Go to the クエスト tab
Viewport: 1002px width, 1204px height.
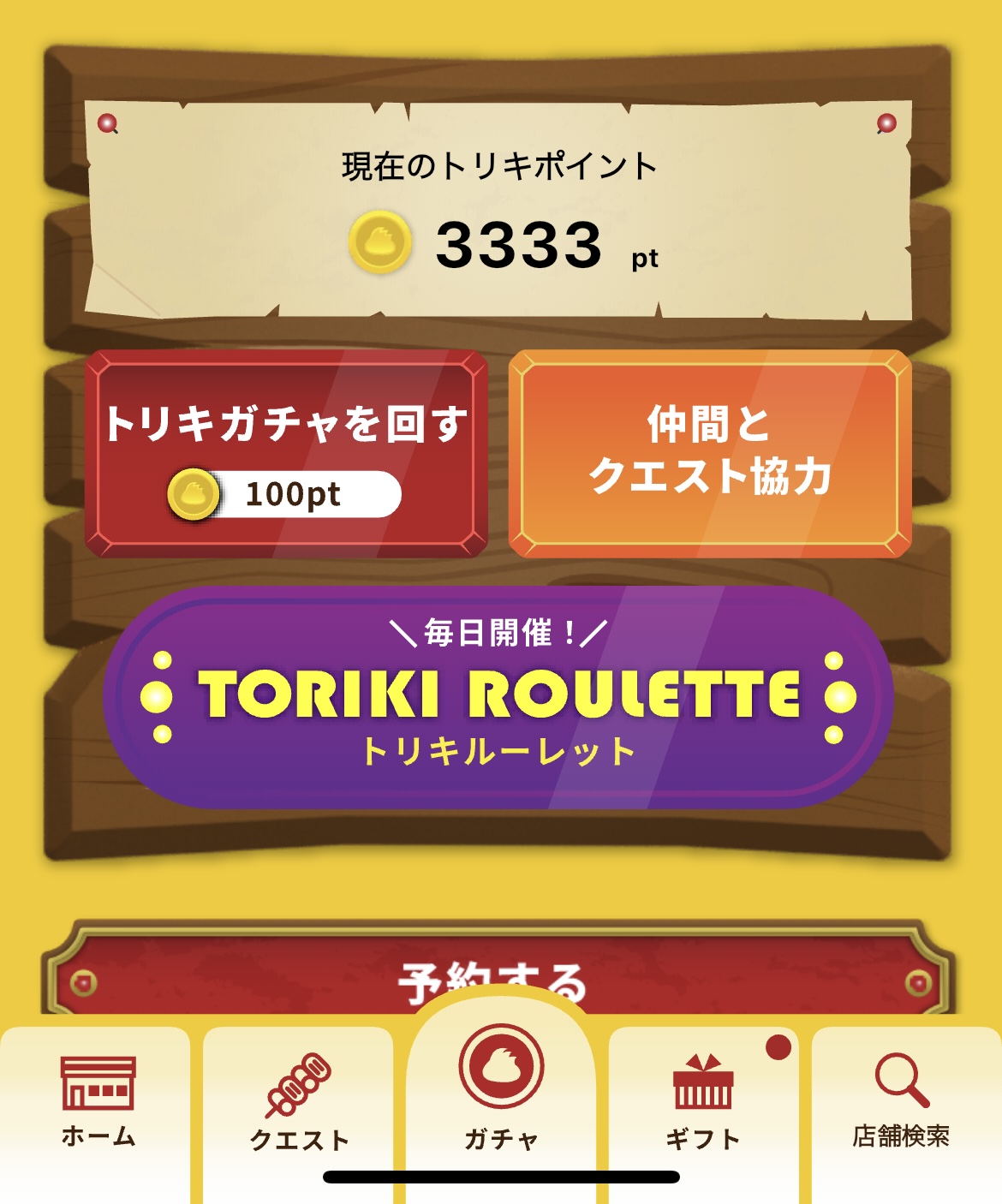[x=299, y=1103]
